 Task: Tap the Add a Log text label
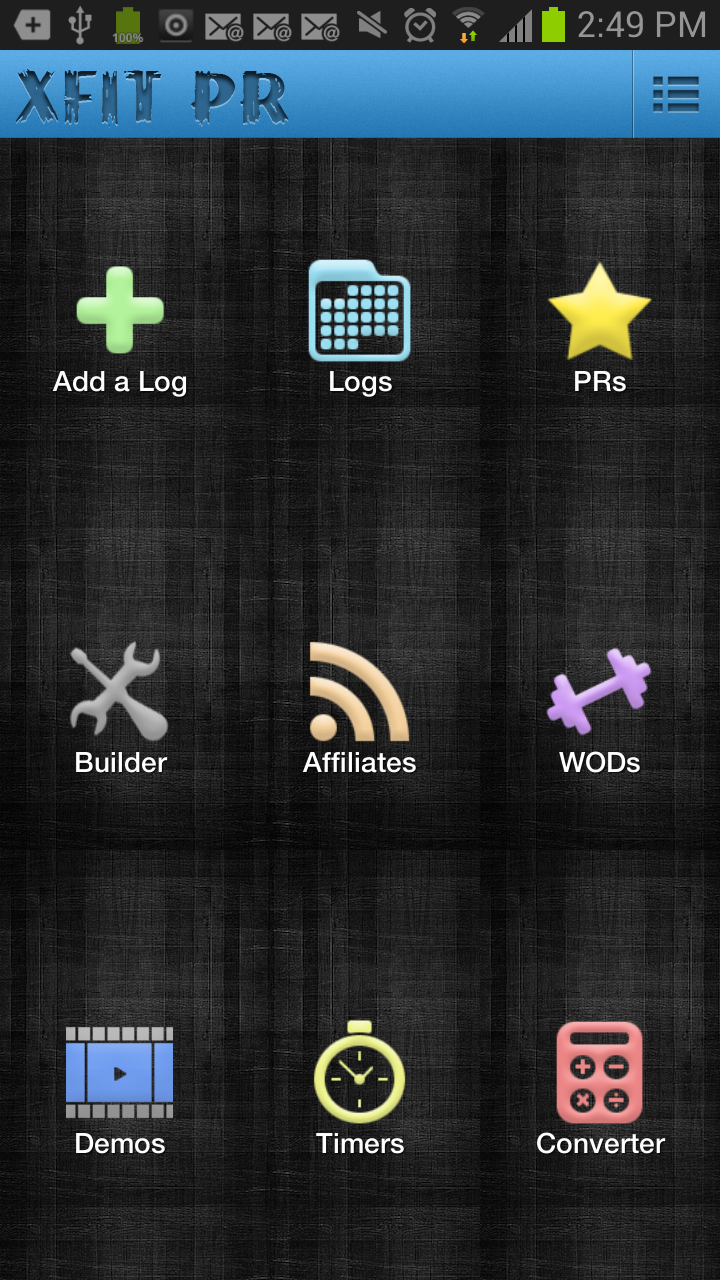(x=120, y=381)
